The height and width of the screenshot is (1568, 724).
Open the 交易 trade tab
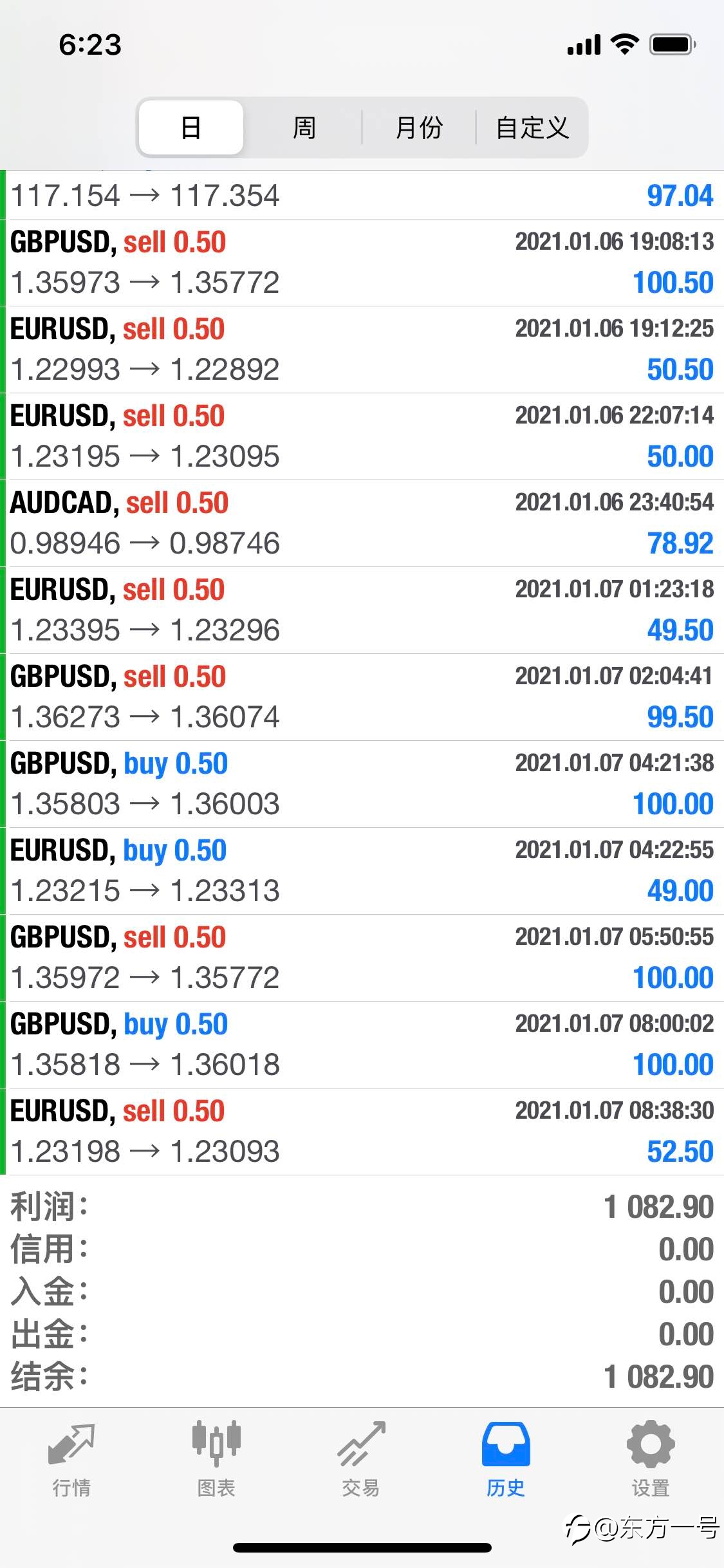pyautogui.click(x=361, y=1459)
